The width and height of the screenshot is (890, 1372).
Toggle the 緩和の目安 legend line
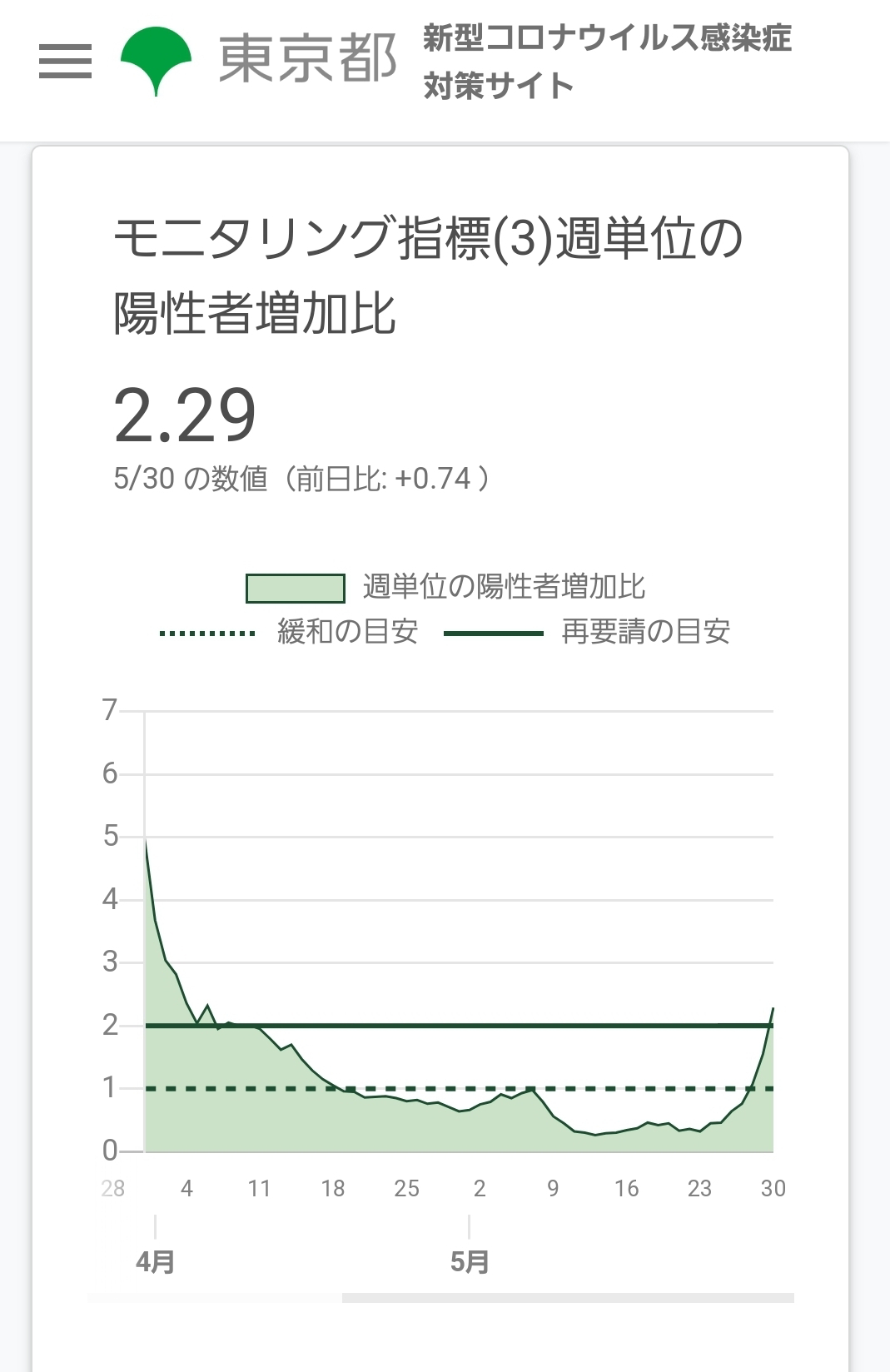click(x=289, y=633)
